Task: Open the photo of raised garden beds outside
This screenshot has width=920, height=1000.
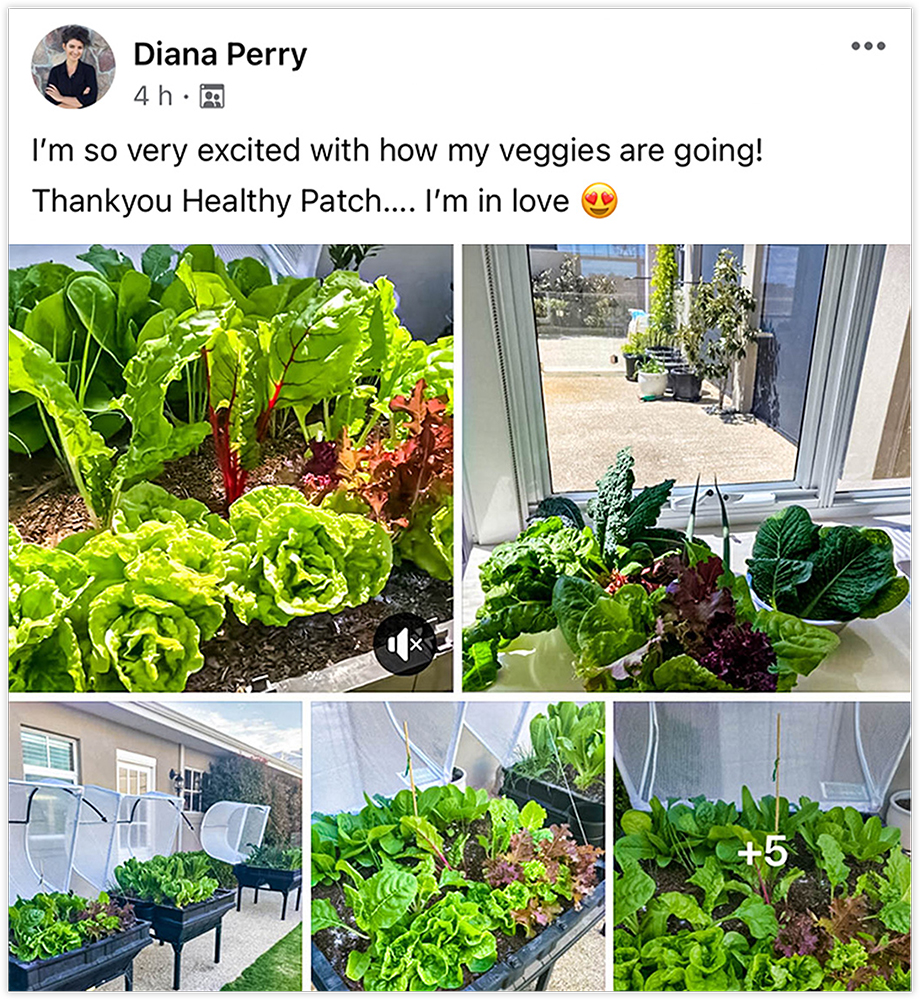Action: (155, 846)
